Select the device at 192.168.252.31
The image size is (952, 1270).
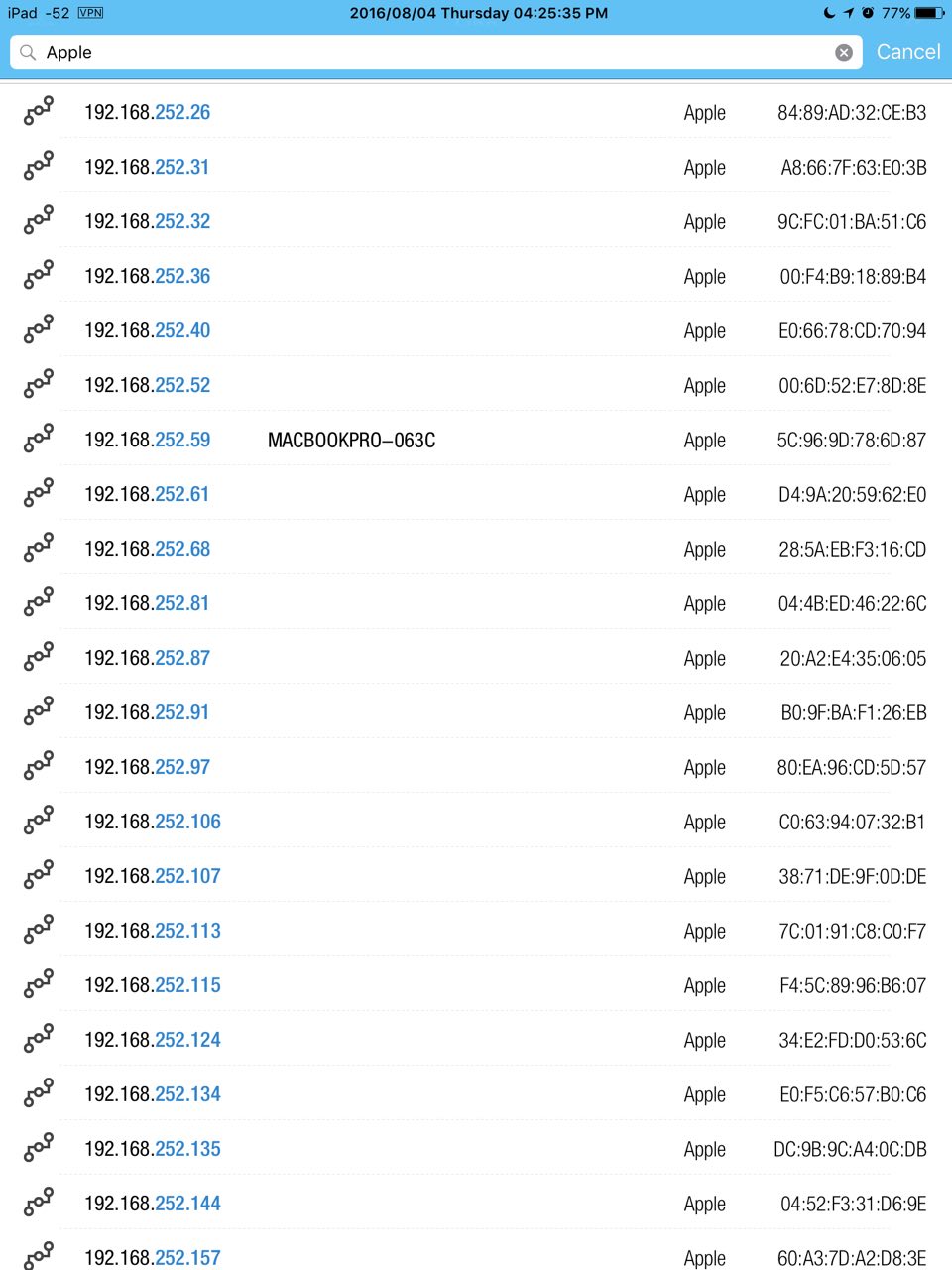coord(476,167)
